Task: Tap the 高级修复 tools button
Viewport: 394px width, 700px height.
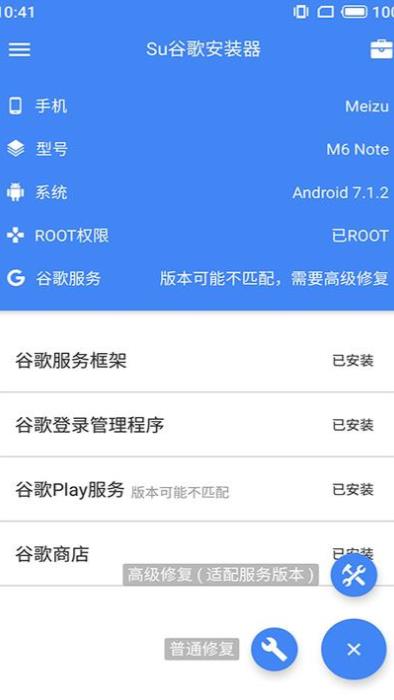Action: point(354,575)
